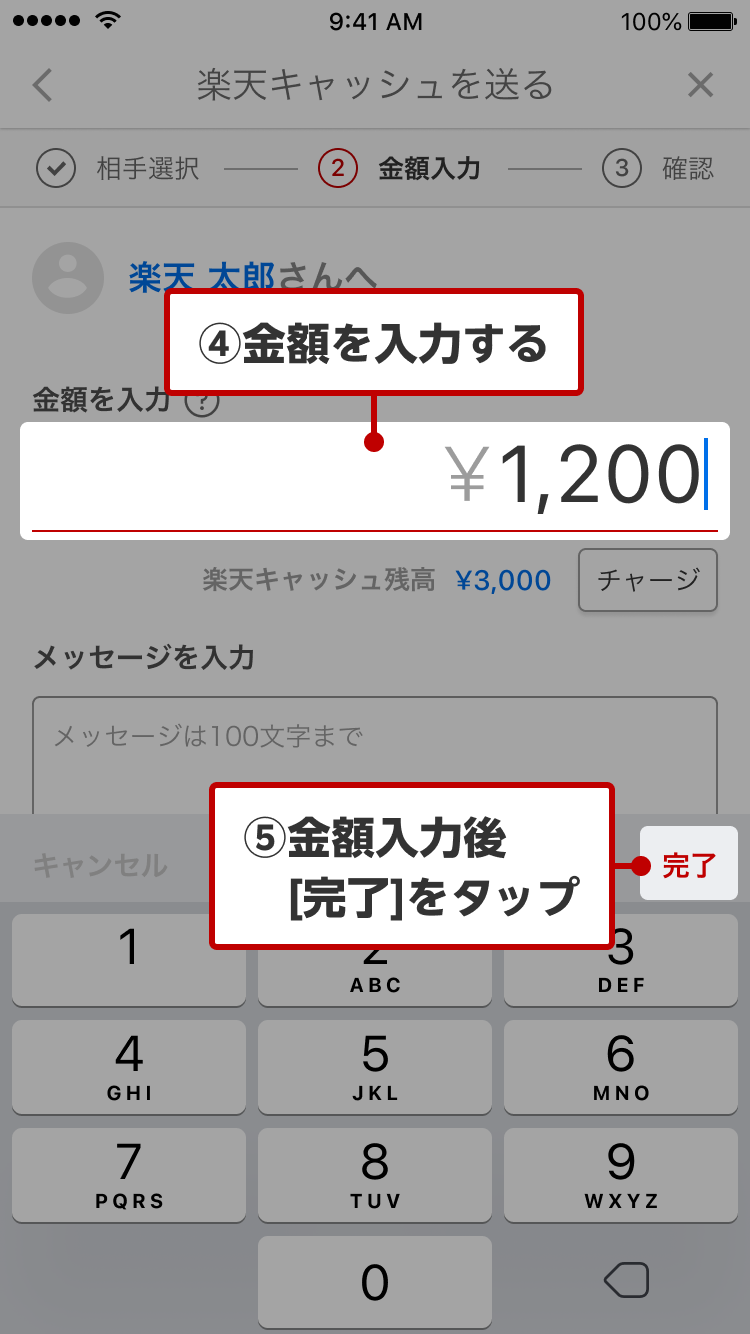750x1334 pixels.
Task: Click the checkmark icon beside 相手選択
Action: point(57,167)
